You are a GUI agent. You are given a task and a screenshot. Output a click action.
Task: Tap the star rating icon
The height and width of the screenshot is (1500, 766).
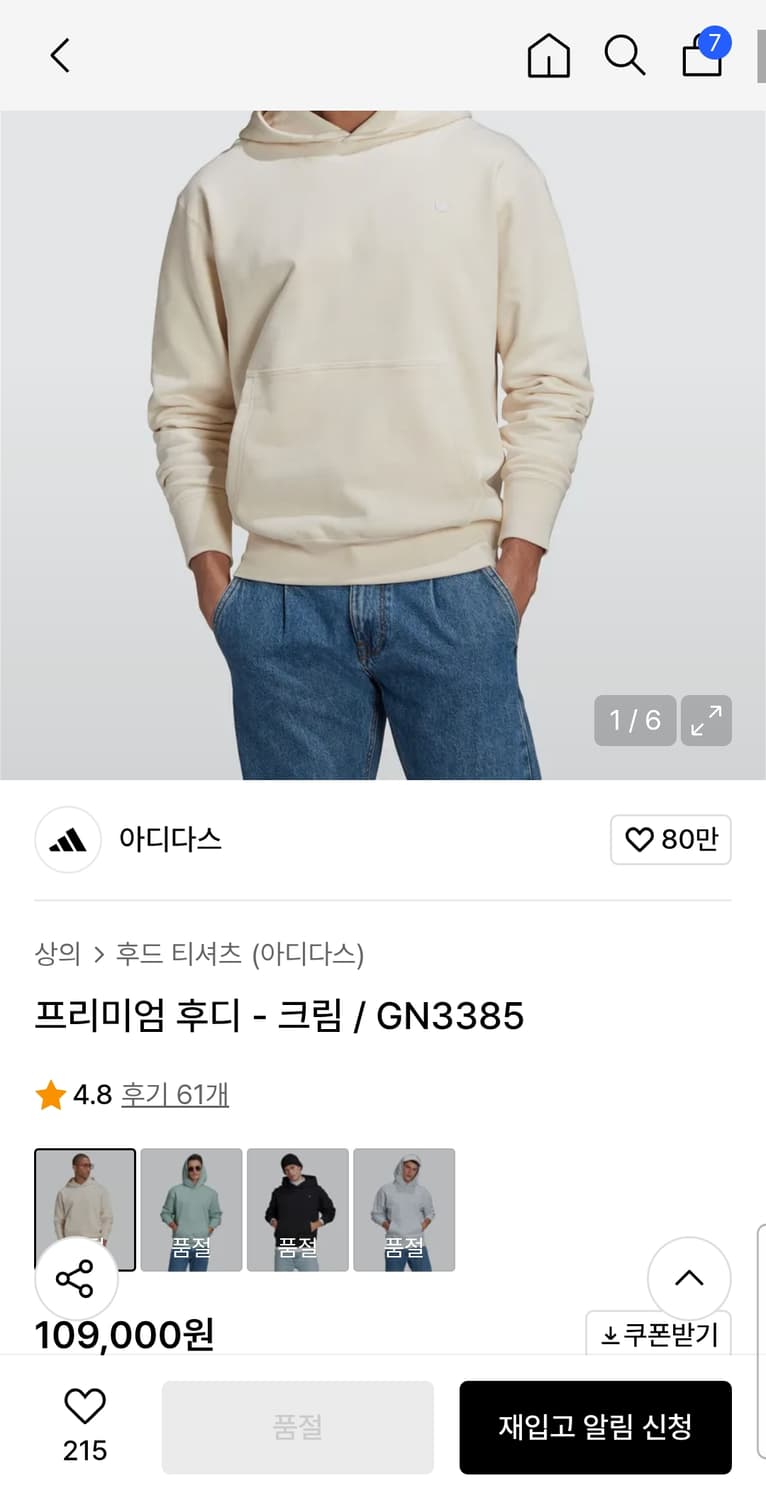pyautogui.click(x=49, y=1095)
